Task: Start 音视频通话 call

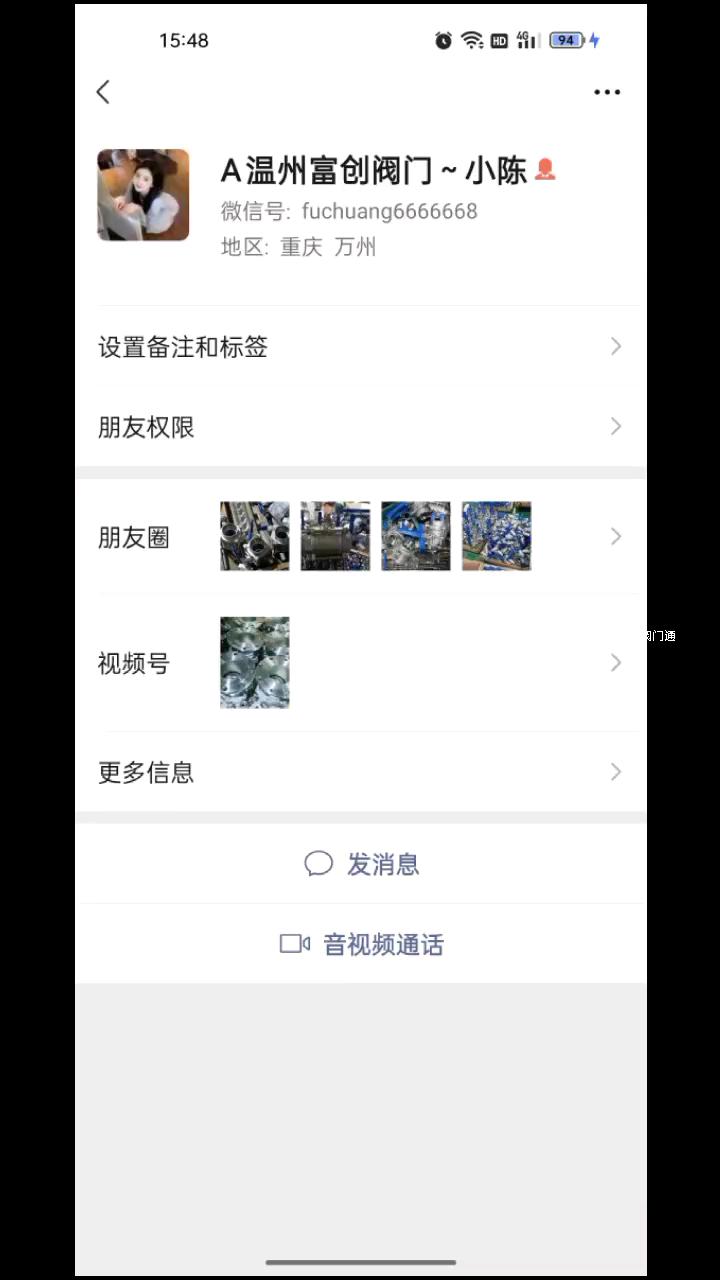Action: 362,944
